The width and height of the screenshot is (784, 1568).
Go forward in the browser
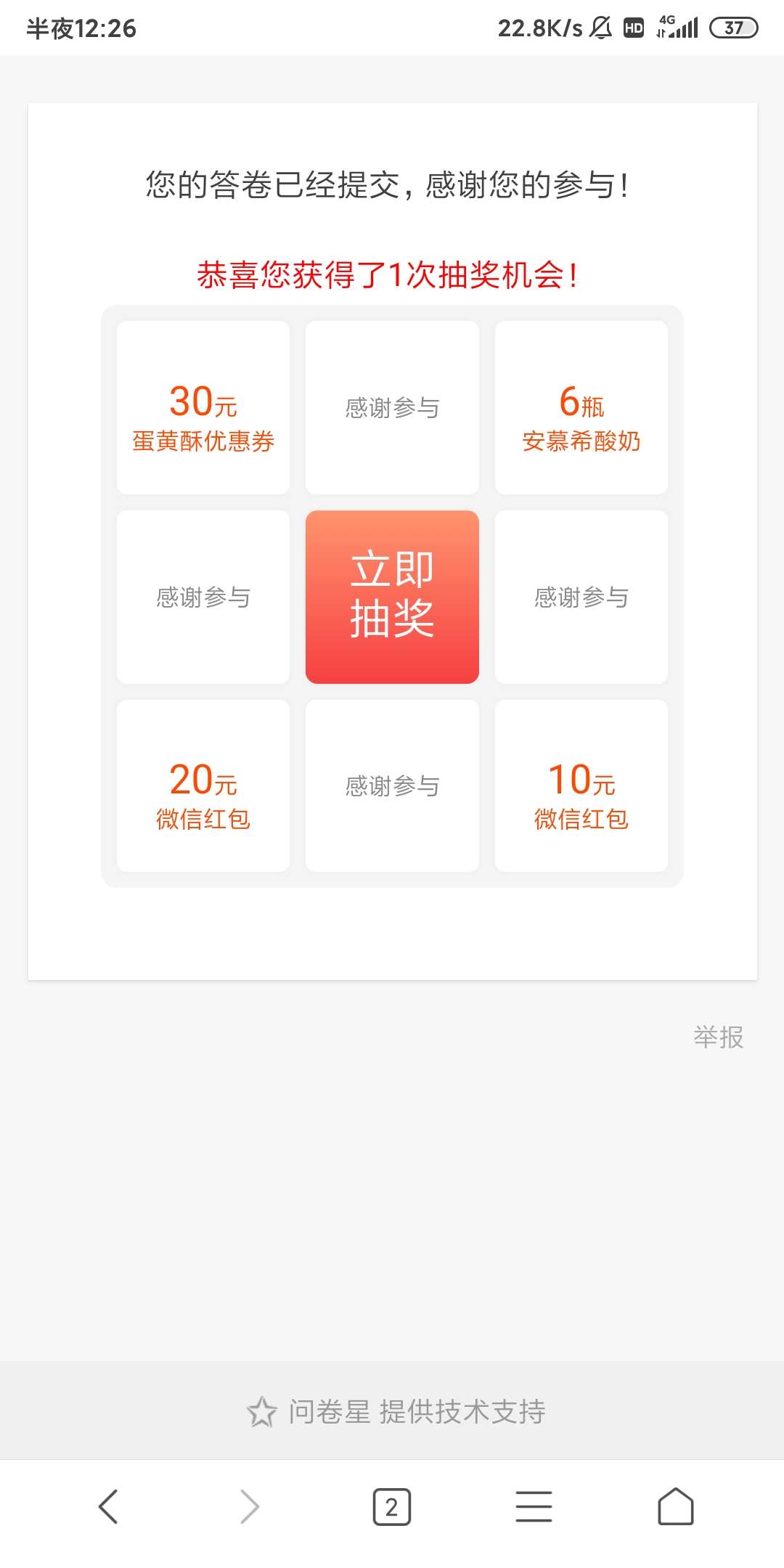[250, 1507]
